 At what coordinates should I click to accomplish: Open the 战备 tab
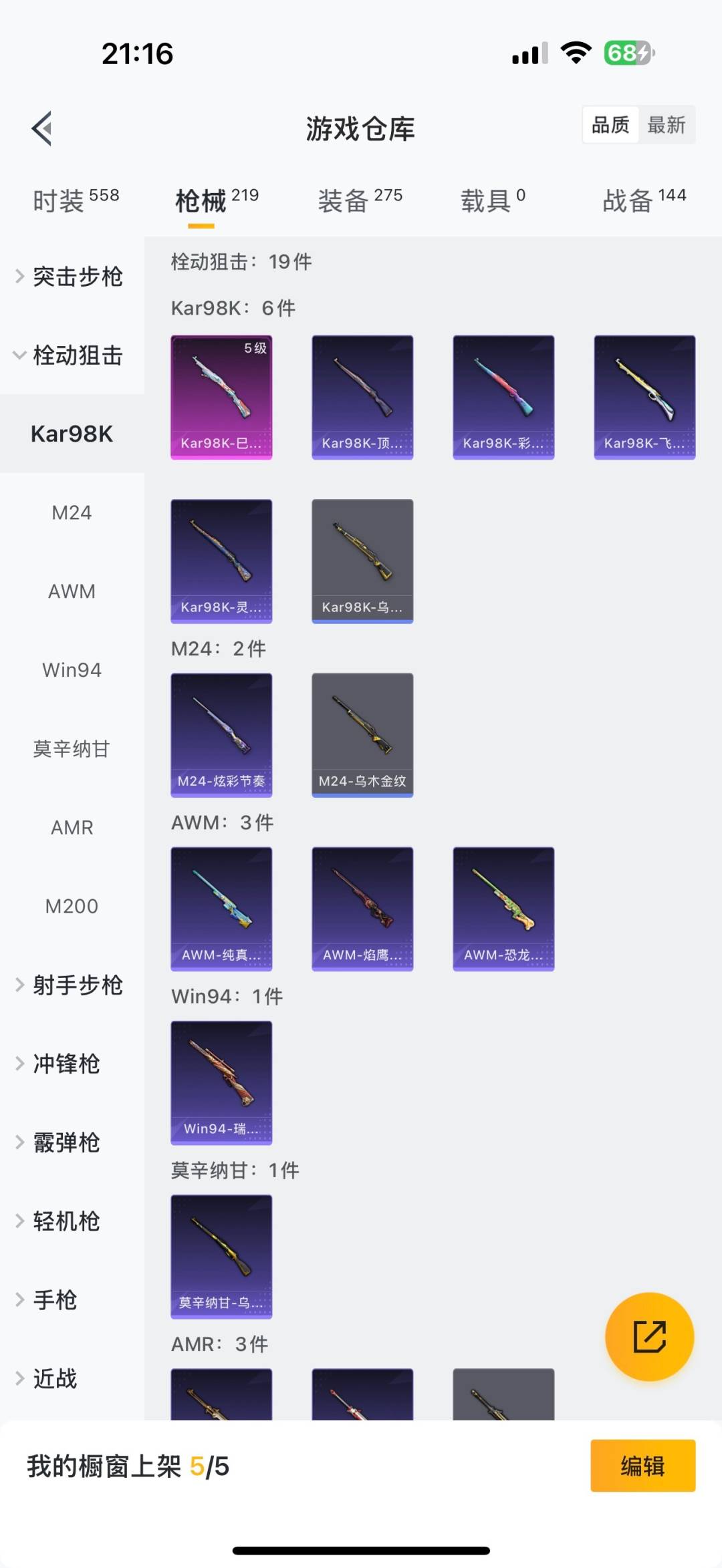[x=644, y=200]
